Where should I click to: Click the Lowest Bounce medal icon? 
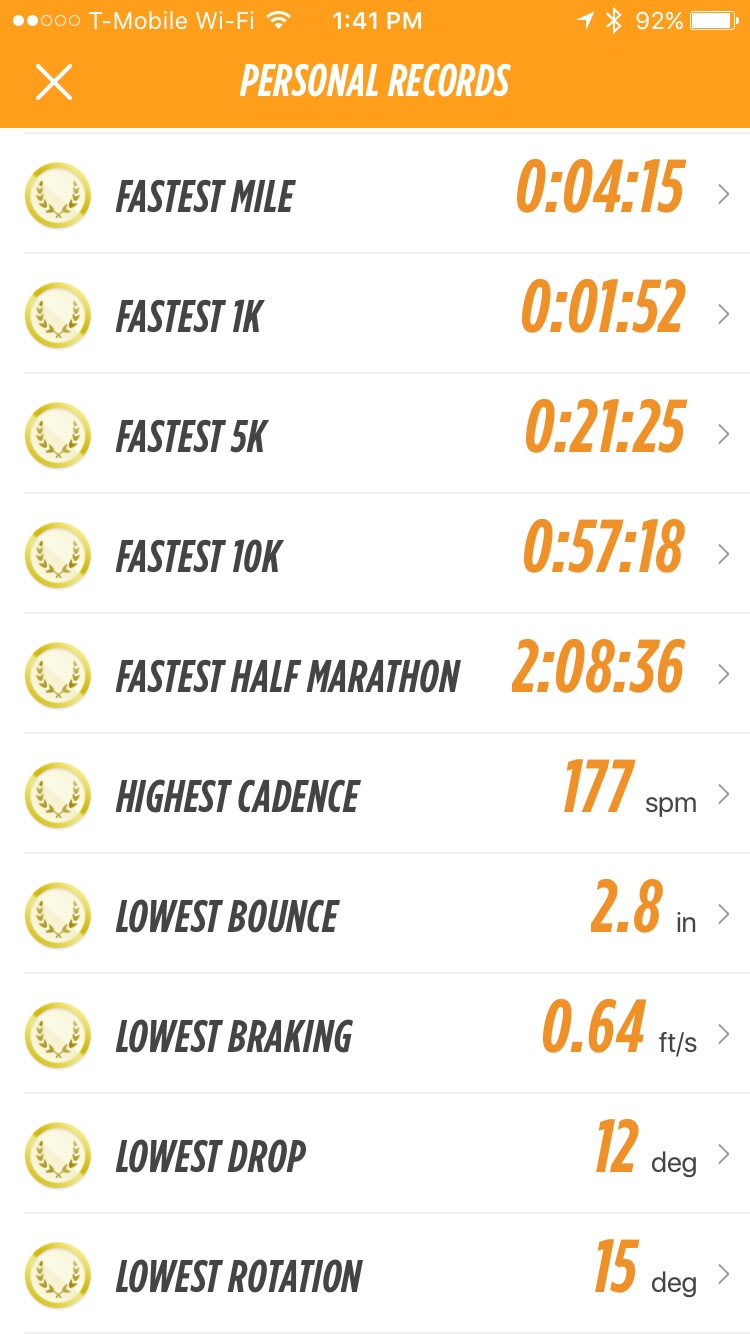pos(57,915)
